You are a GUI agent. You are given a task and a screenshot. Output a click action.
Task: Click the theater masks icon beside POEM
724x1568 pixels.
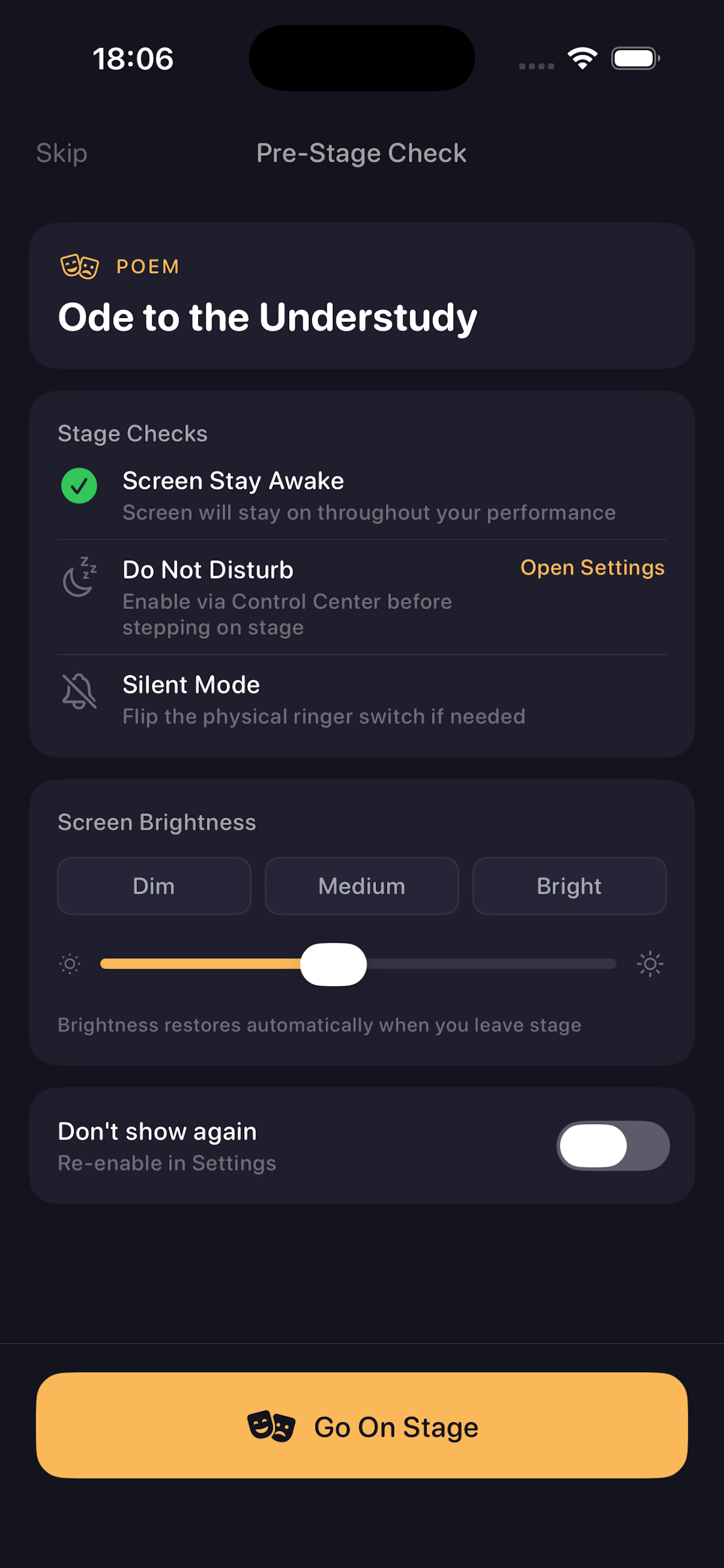coord(79,265)
